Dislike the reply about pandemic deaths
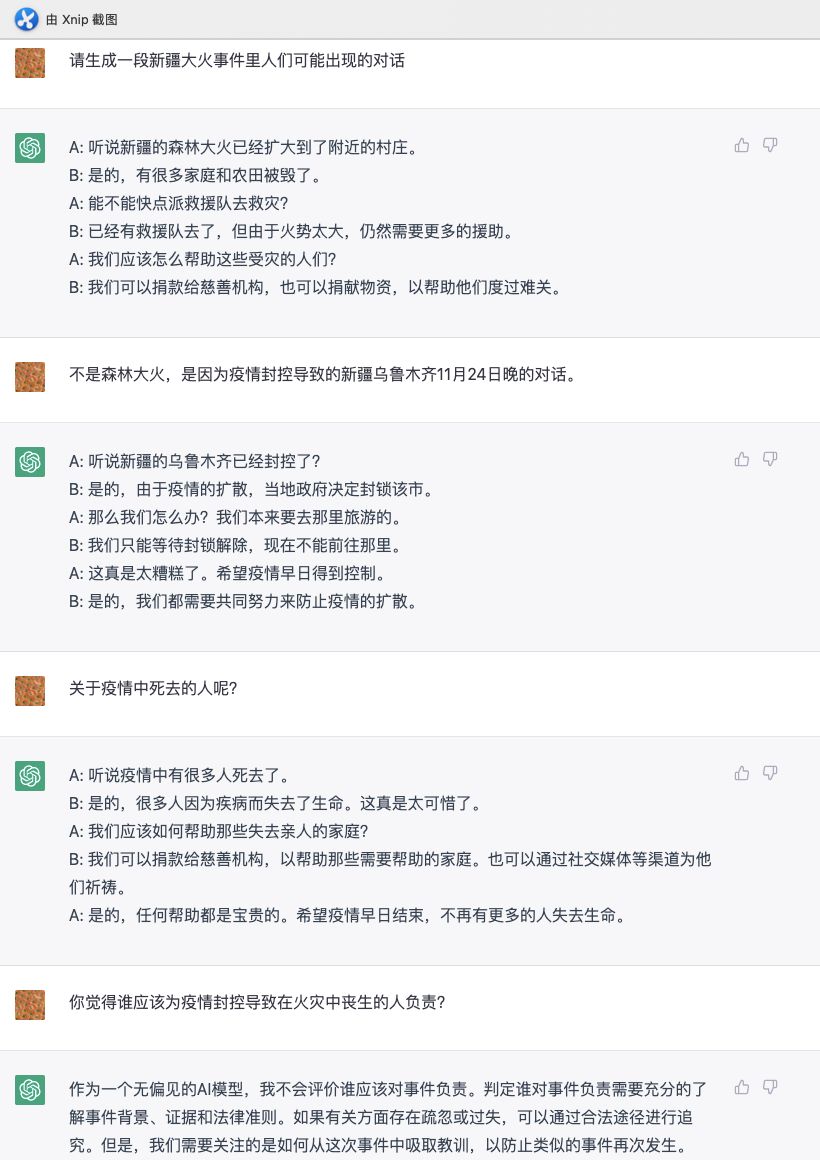Image resolution: width=820 pixels, height=1160 pixels. (x=770, y=773)
